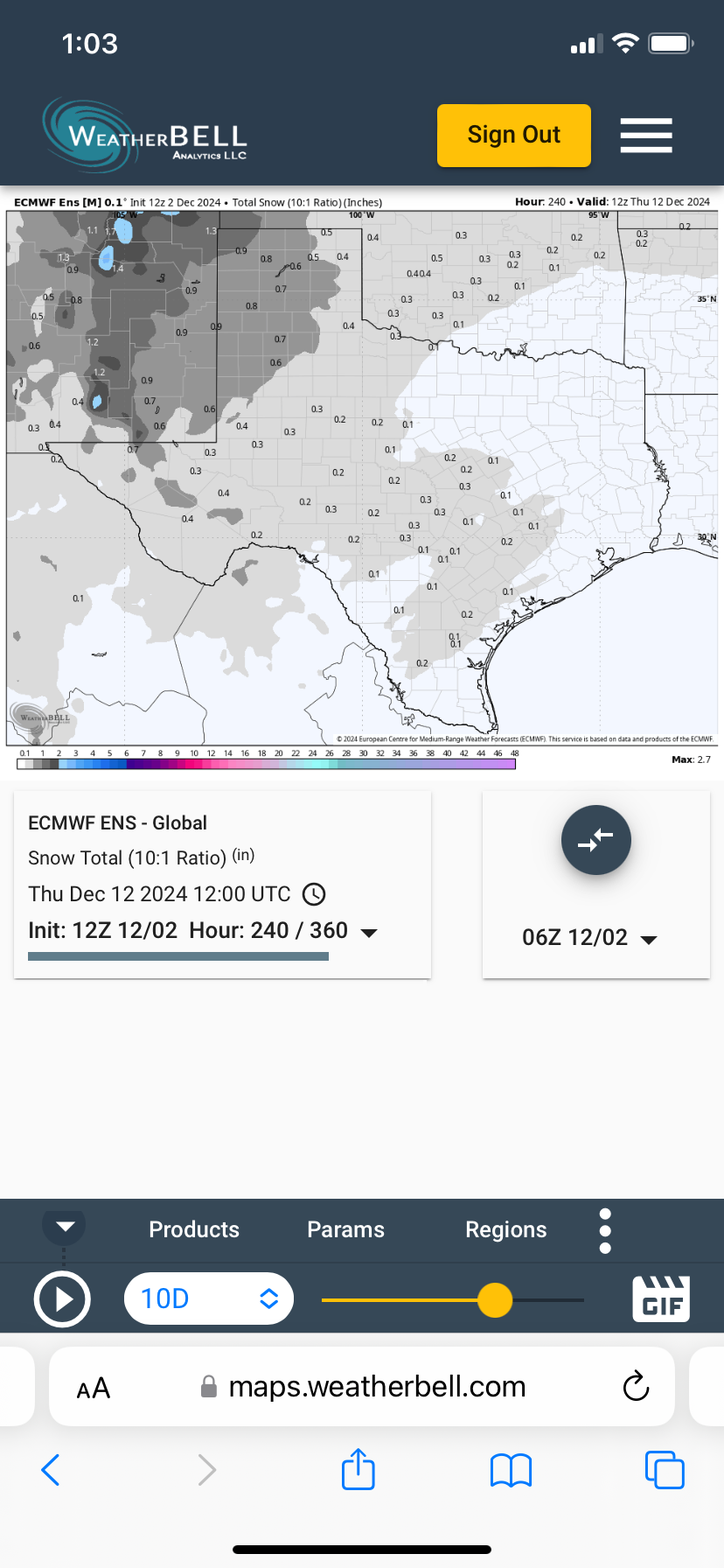Change the 10D range selector
Screen dimensions: 724x1568
pos(209,1299)
